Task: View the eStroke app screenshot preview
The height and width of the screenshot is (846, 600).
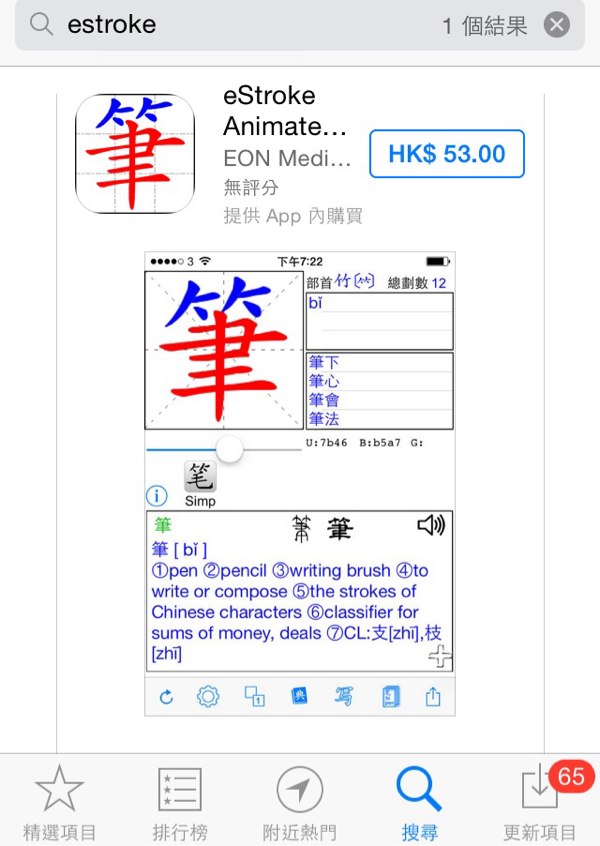Action: click(300, 483)
